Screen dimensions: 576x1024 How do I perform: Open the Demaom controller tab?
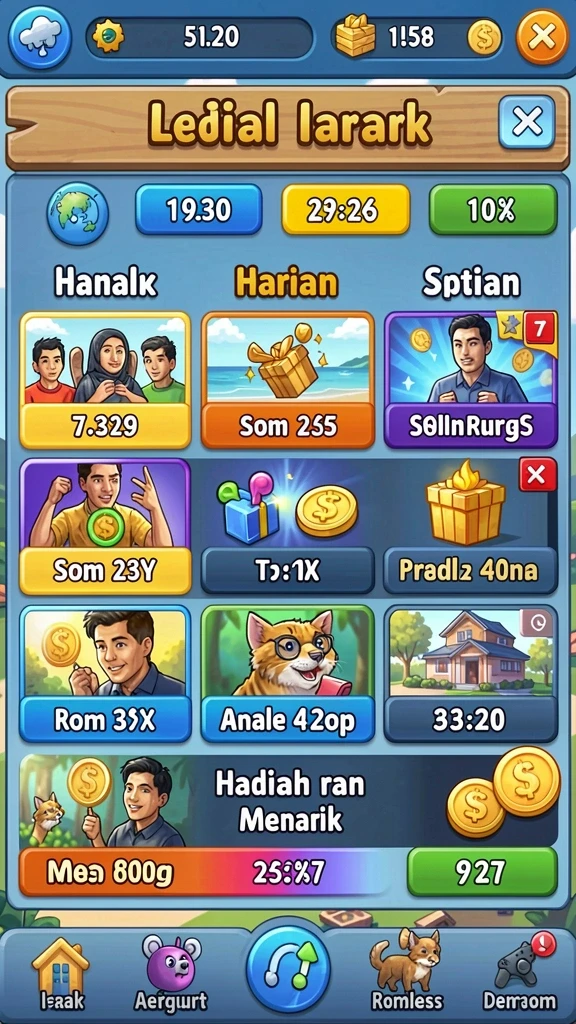pos(520,975)
